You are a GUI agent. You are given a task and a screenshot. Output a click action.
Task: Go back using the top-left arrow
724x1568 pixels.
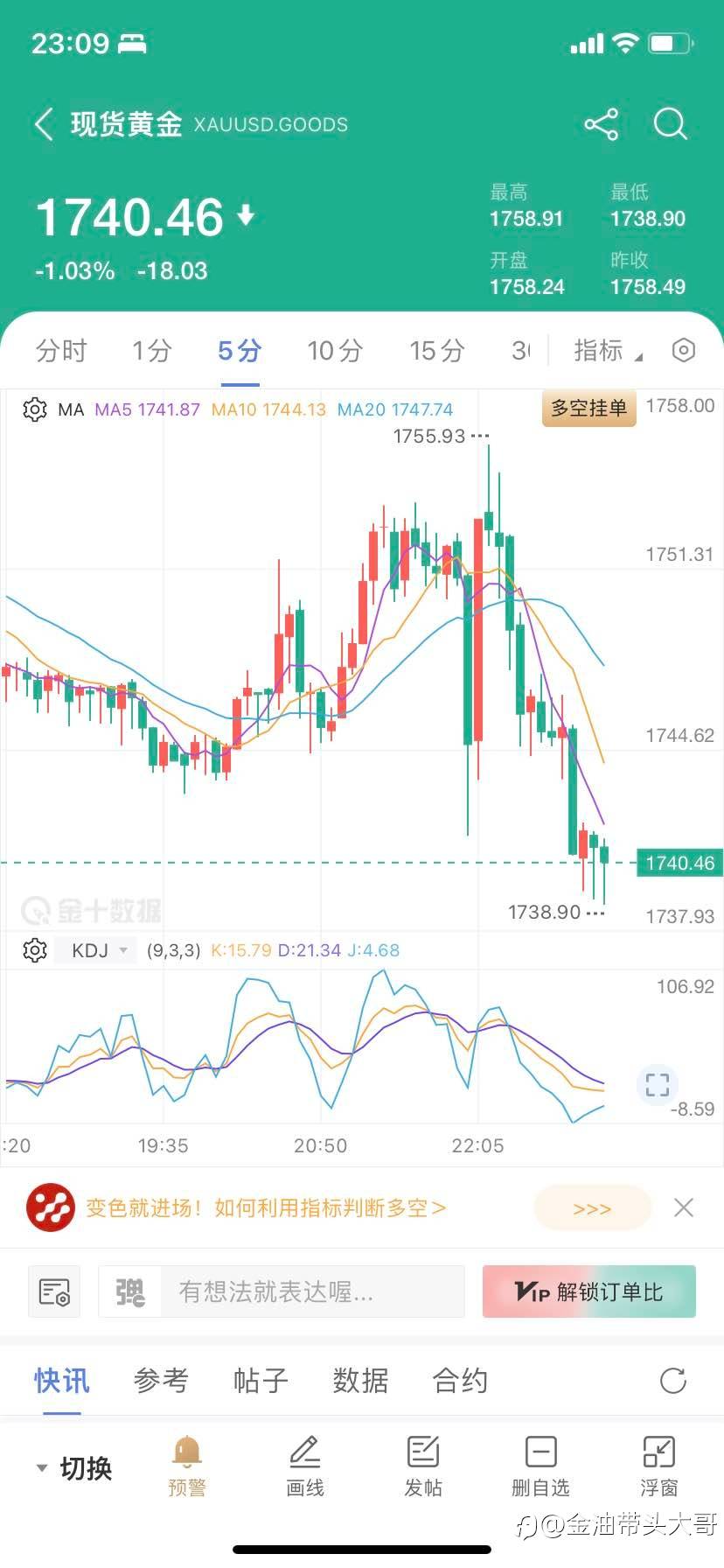44,124
